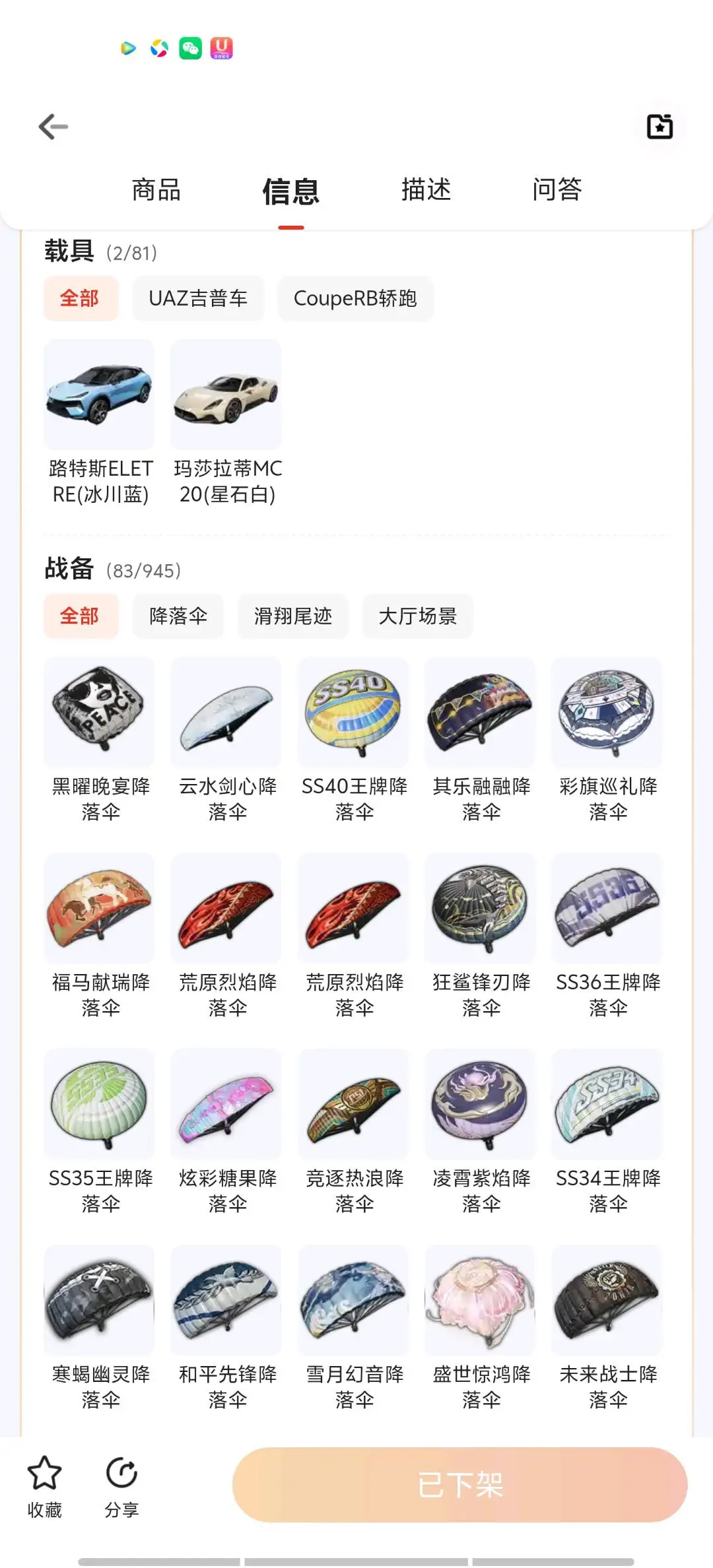Open the starred folder icon

coord(660,126)
